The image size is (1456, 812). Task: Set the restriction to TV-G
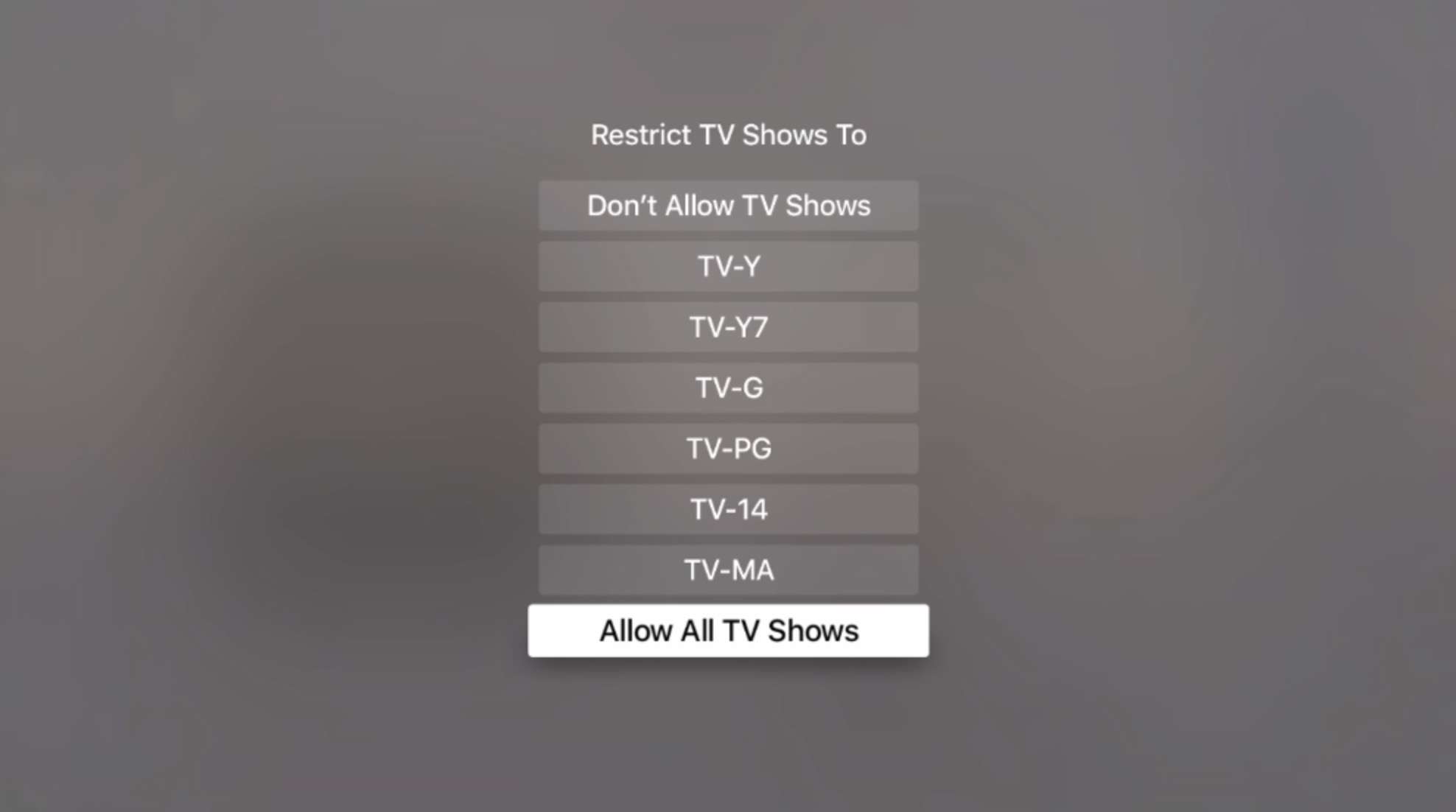pos(728,388)
